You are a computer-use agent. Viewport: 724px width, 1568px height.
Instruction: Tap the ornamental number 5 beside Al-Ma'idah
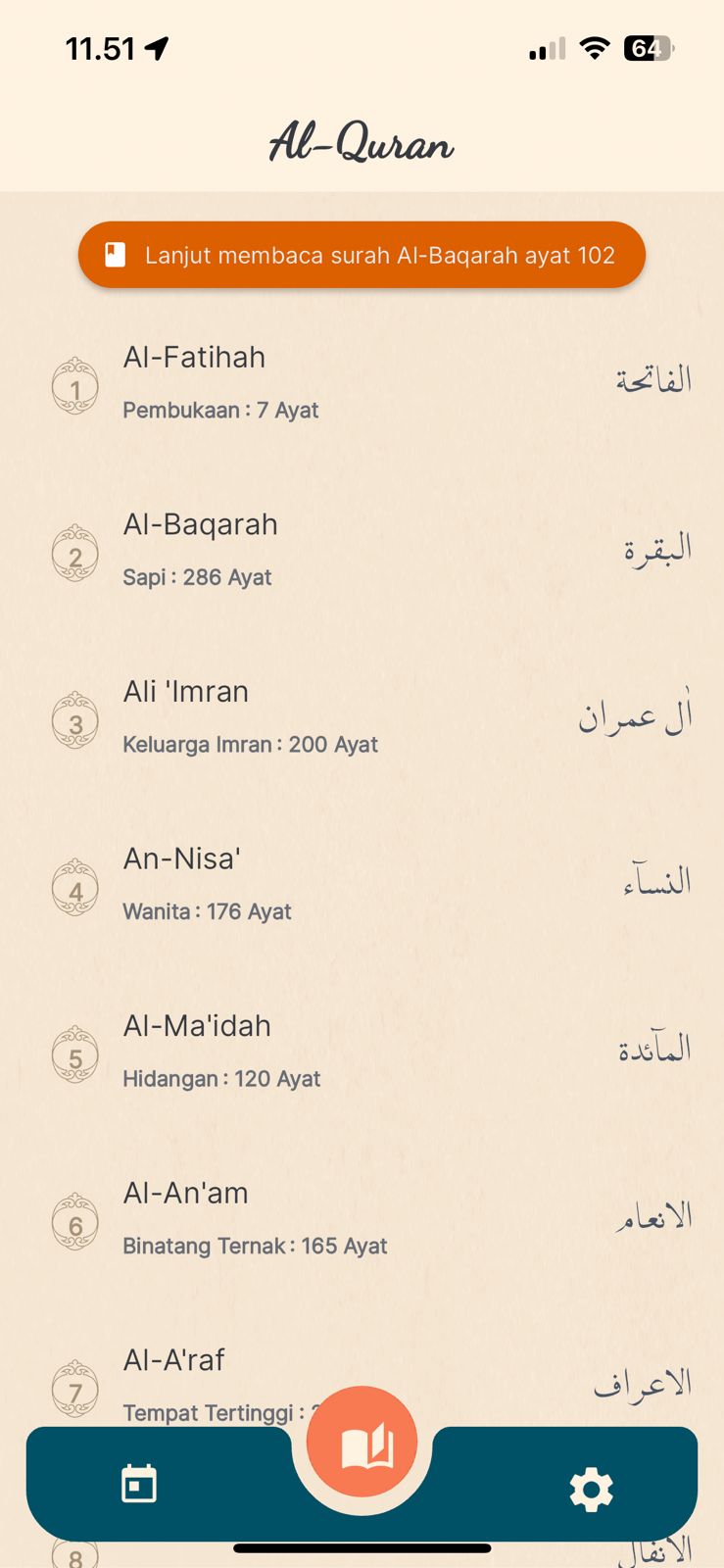pos(75,1054)
